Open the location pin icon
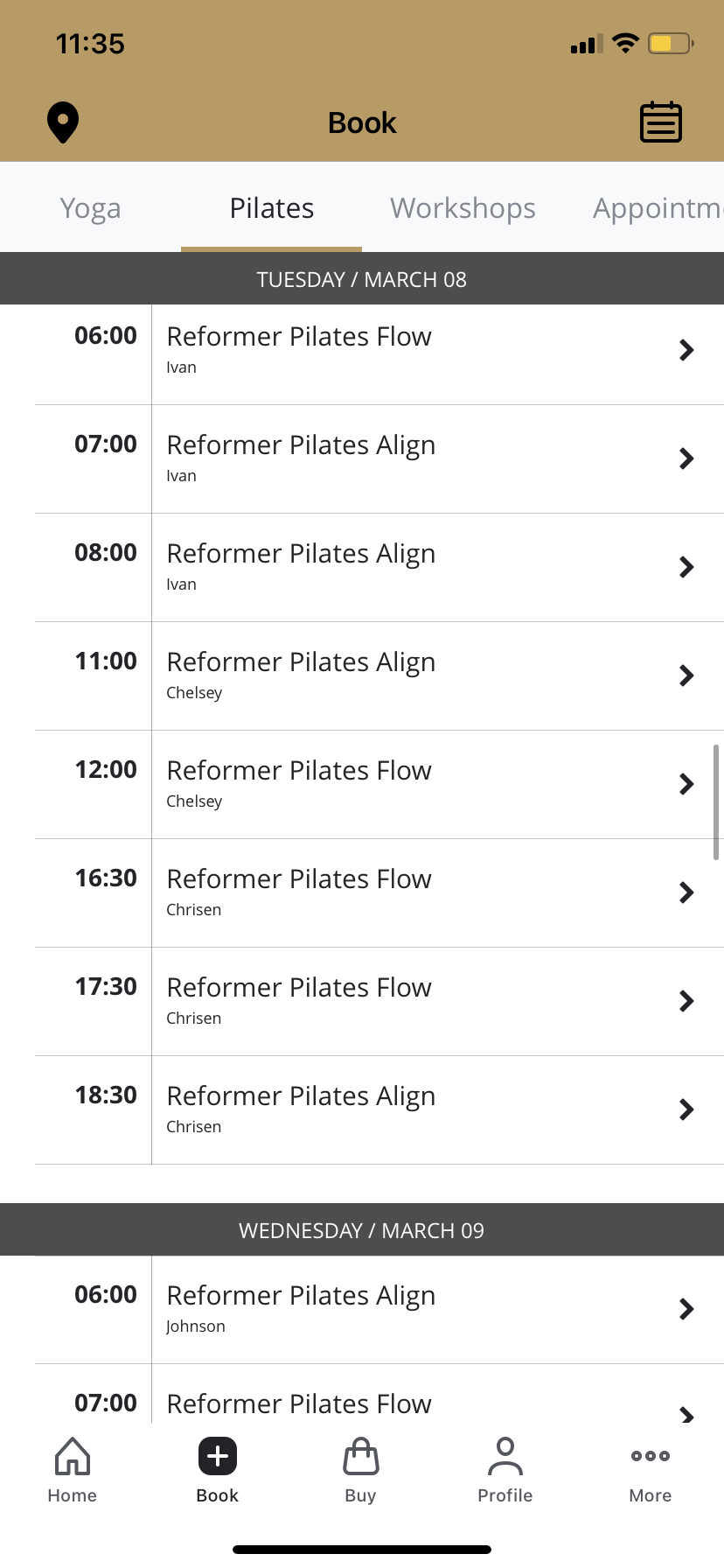Image resolution: width=724 pixels, height=1568 pixels. (63, 122)
